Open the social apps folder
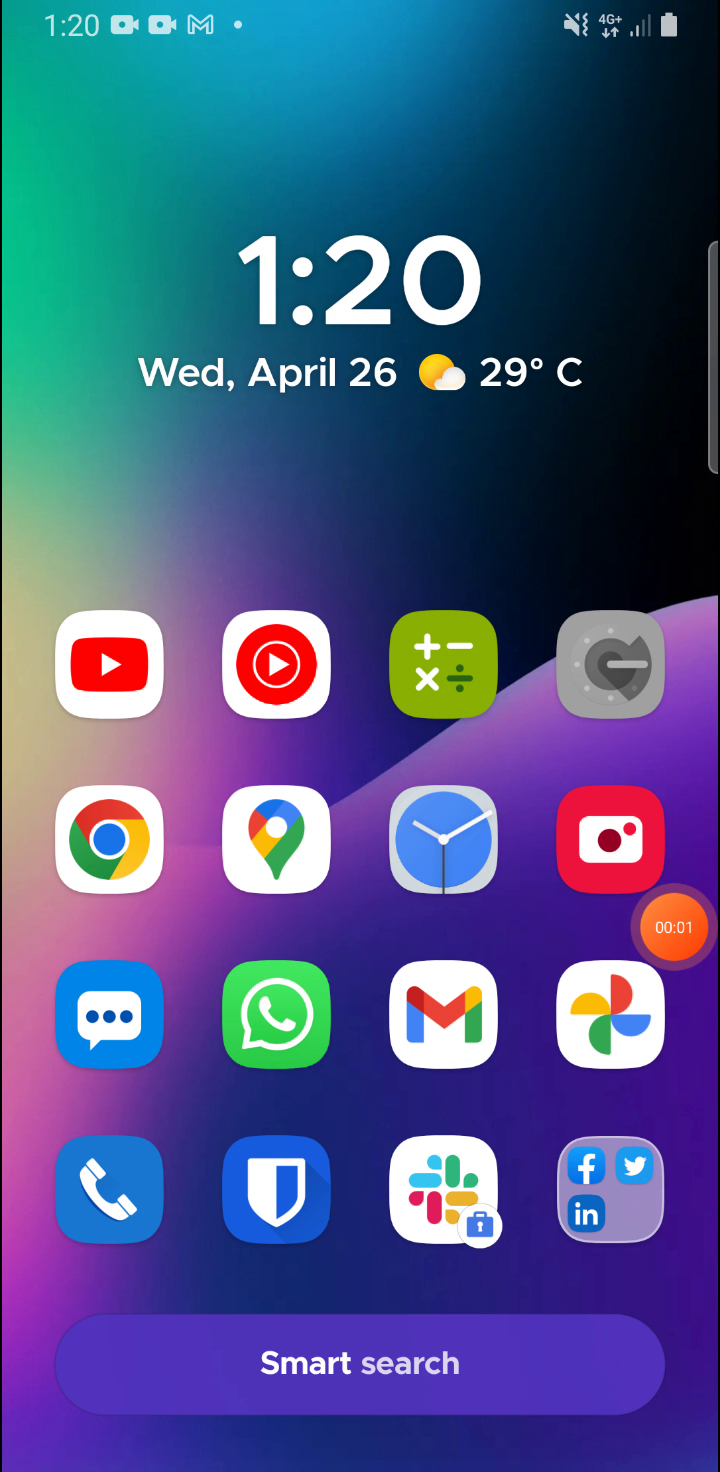Screen dimensions: 720x1472 click(x=610, y=1189)
